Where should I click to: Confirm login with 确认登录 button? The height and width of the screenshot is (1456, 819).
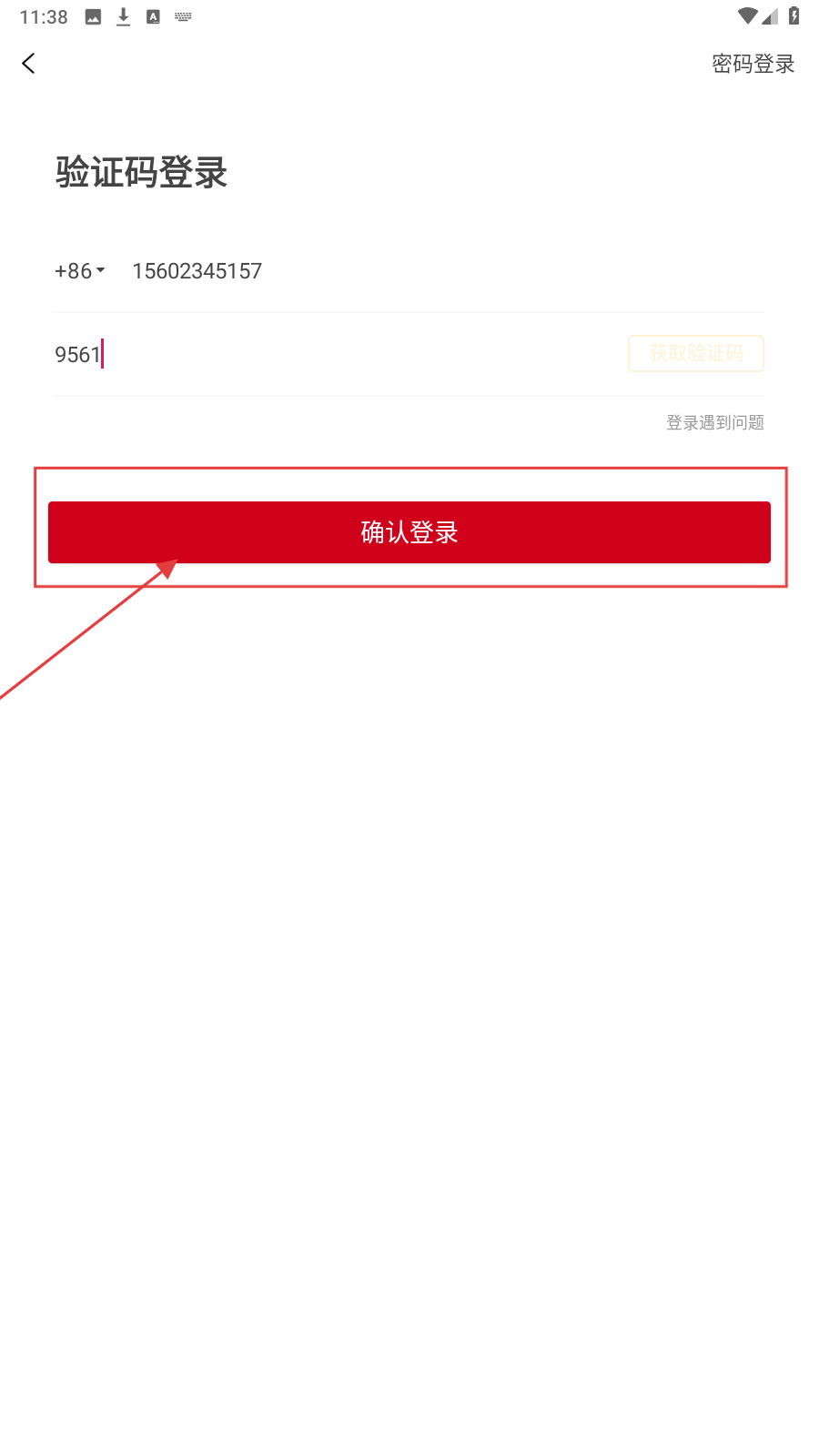click(x=409, y=532)
